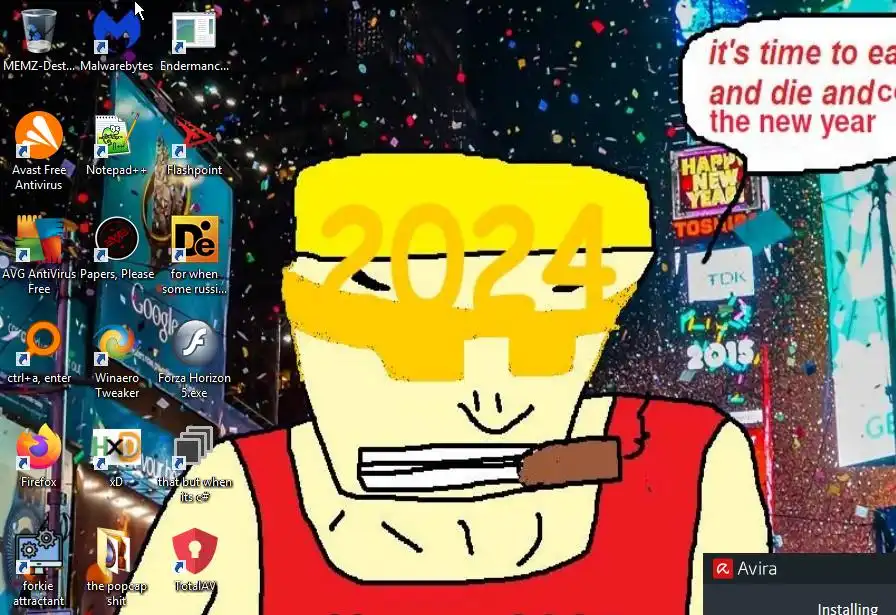Select the "ctrl+a, enter" shortcut
The height and width of the screenshot is (615, 896).
click(x=38, y=344)
